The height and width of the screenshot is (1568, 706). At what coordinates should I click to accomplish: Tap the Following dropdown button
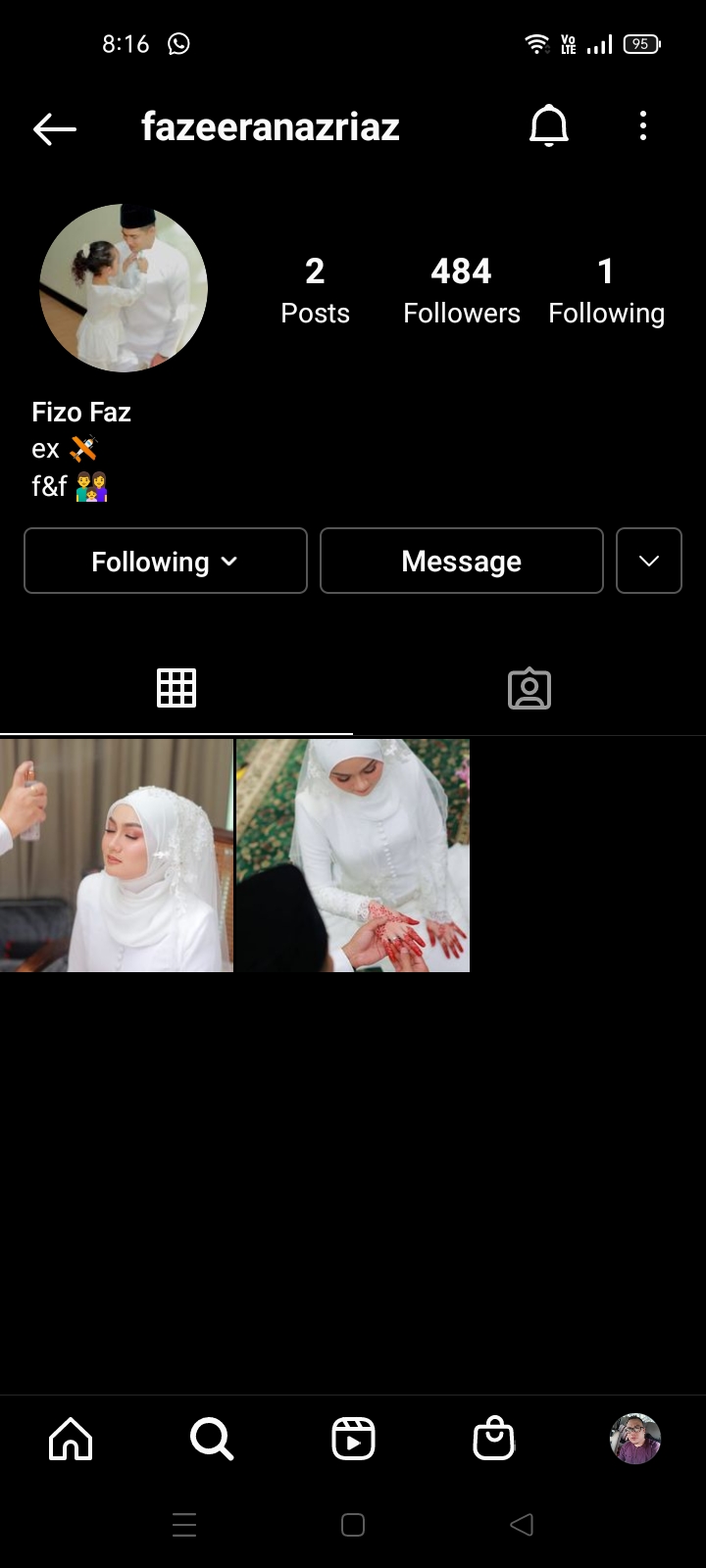coord(166,561)
